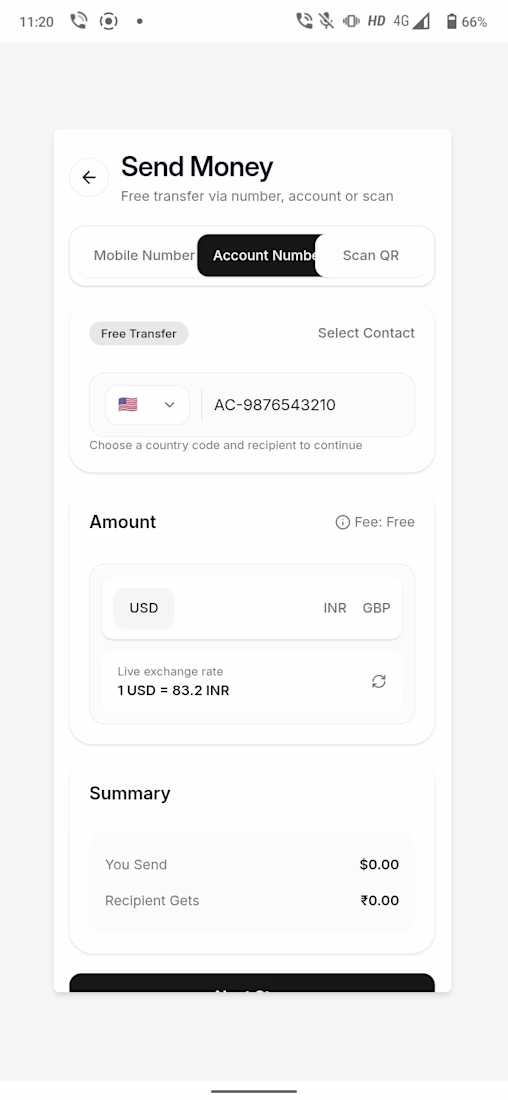The image size is (508, 1100).
Task: Tap the Fee info icon
Action: (x=342, y=522)
